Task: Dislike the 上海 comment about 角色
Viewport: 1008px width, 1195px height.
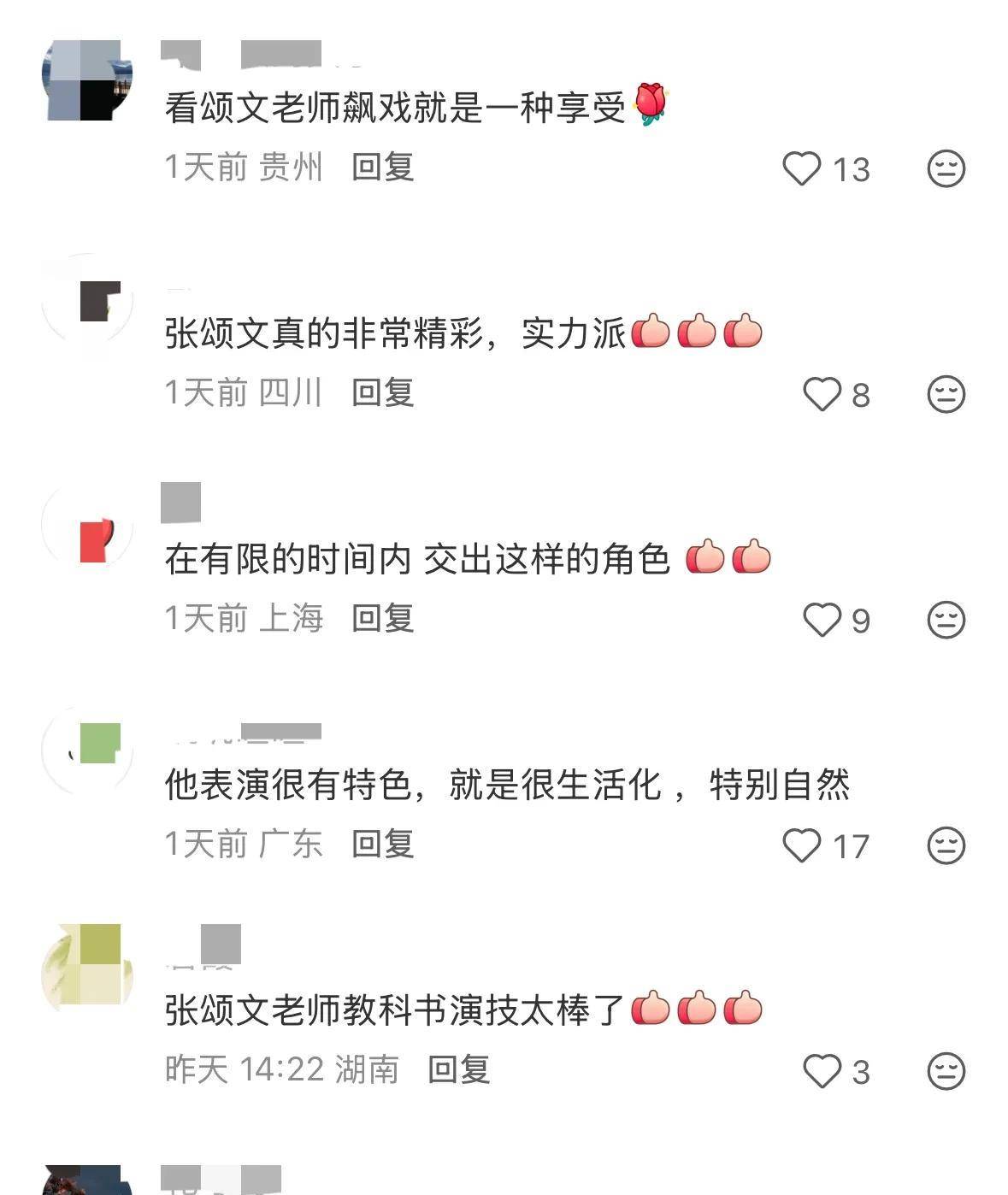Action: [x=946, y=620]
